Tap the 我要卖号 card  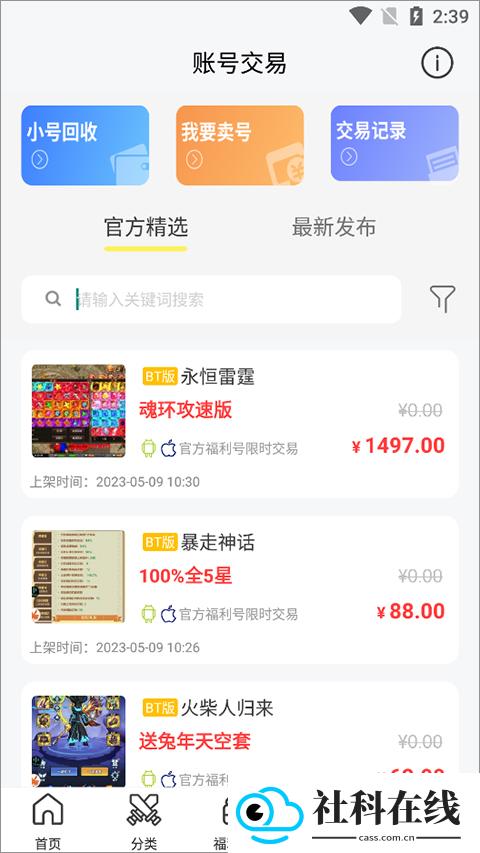click(x=240, y=146)
